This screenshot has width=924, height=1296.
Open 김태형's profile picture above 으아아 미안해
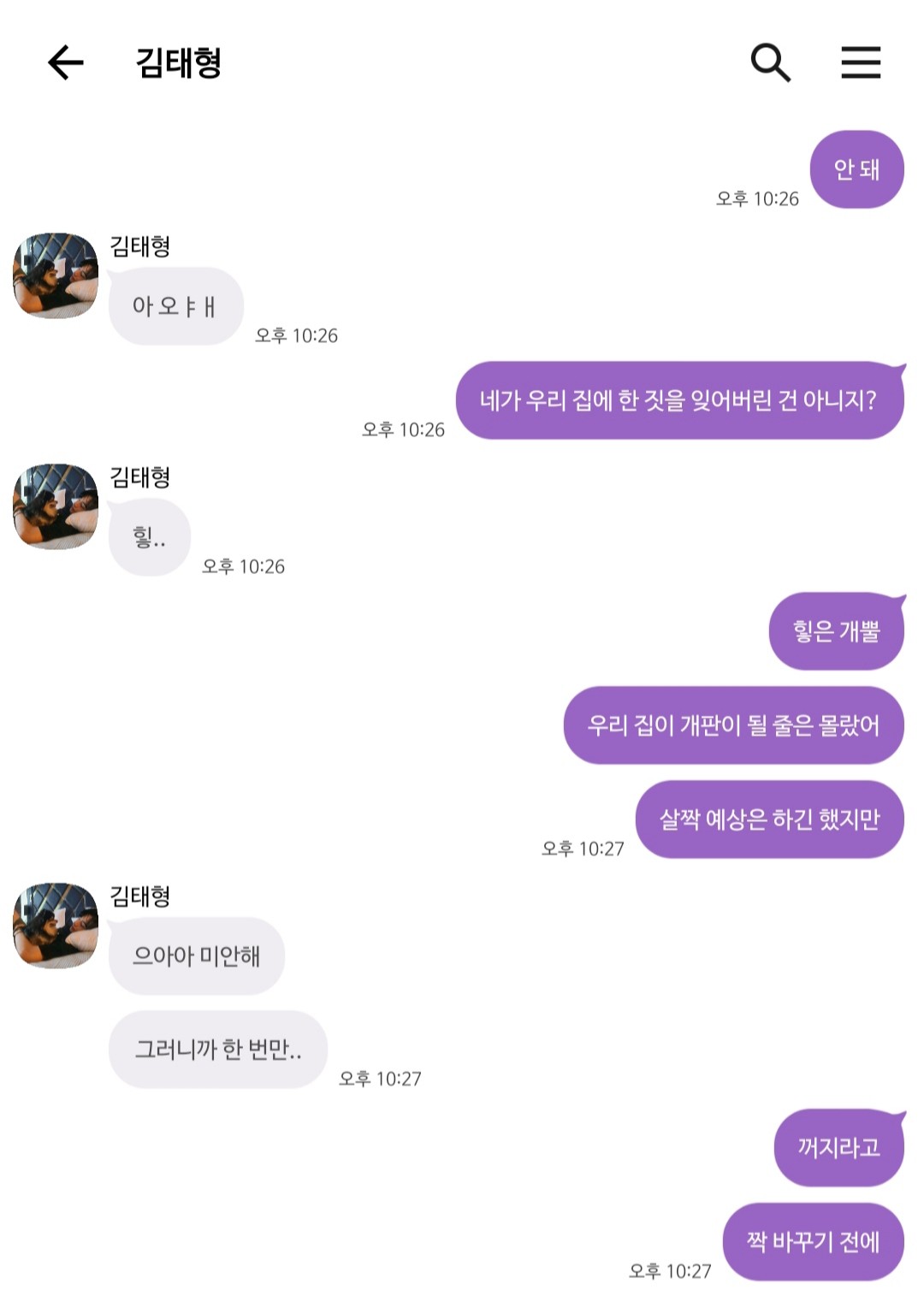pyautogui.click(x=56, y=926)
